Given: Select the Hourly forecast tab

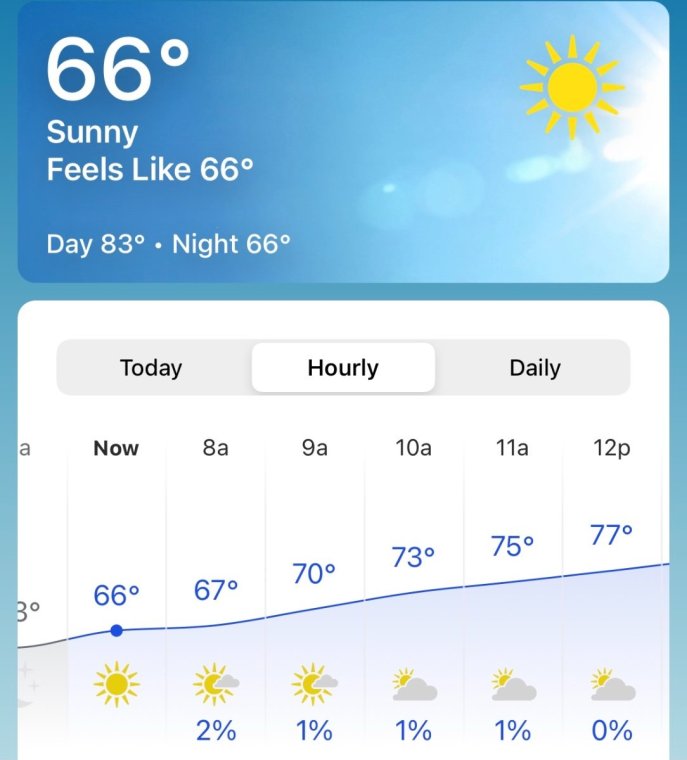Looking at the screenshot, I should [x=343, y=368].
